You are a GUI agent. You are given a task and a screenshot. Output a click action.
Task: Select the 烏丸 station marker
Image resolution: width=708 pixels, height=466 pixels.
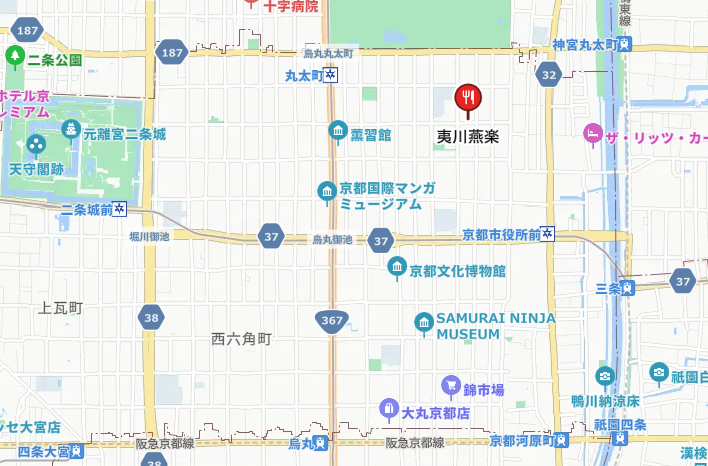(x=321, y=443)
